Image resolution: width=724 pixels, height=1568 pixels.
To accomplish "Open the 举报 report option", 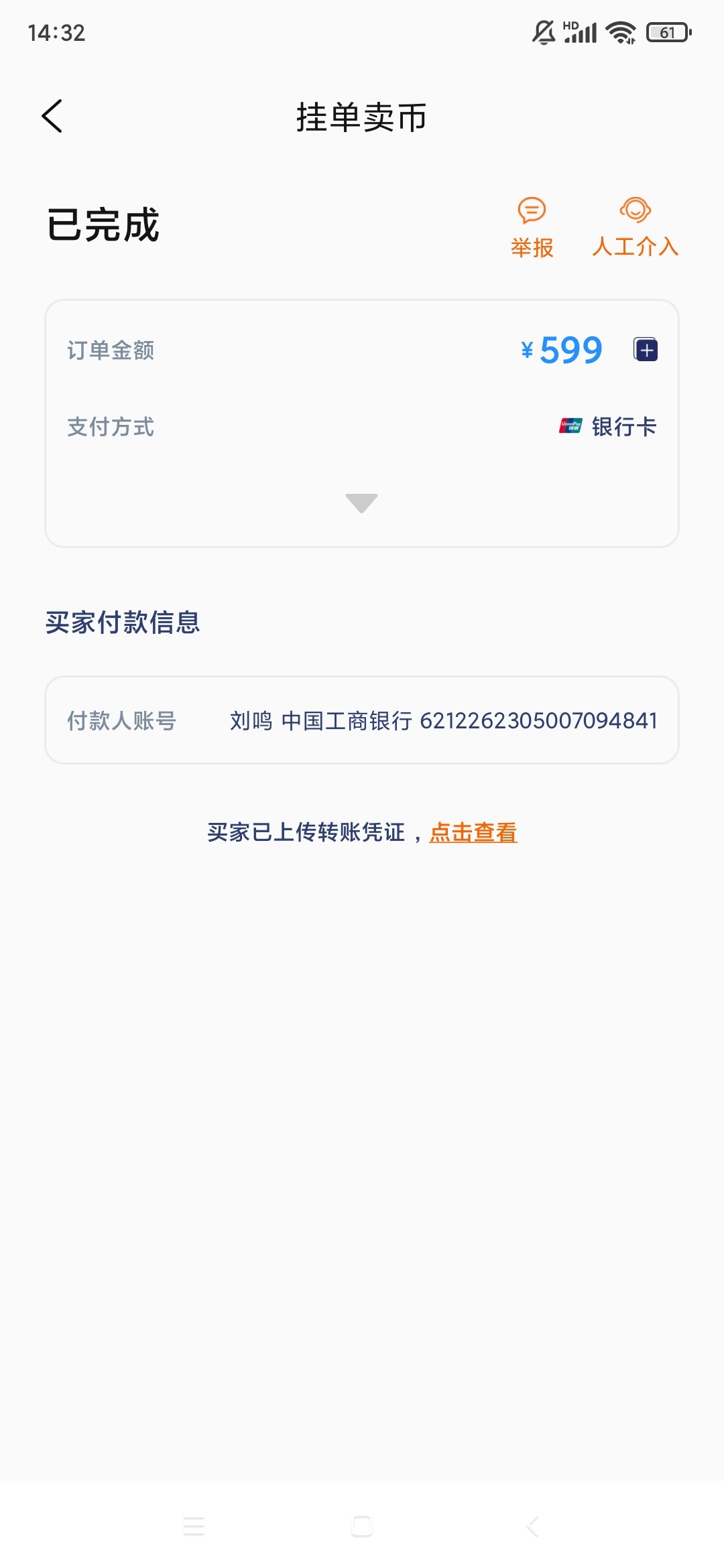I will pyautogui.click(x=532, y=228).
